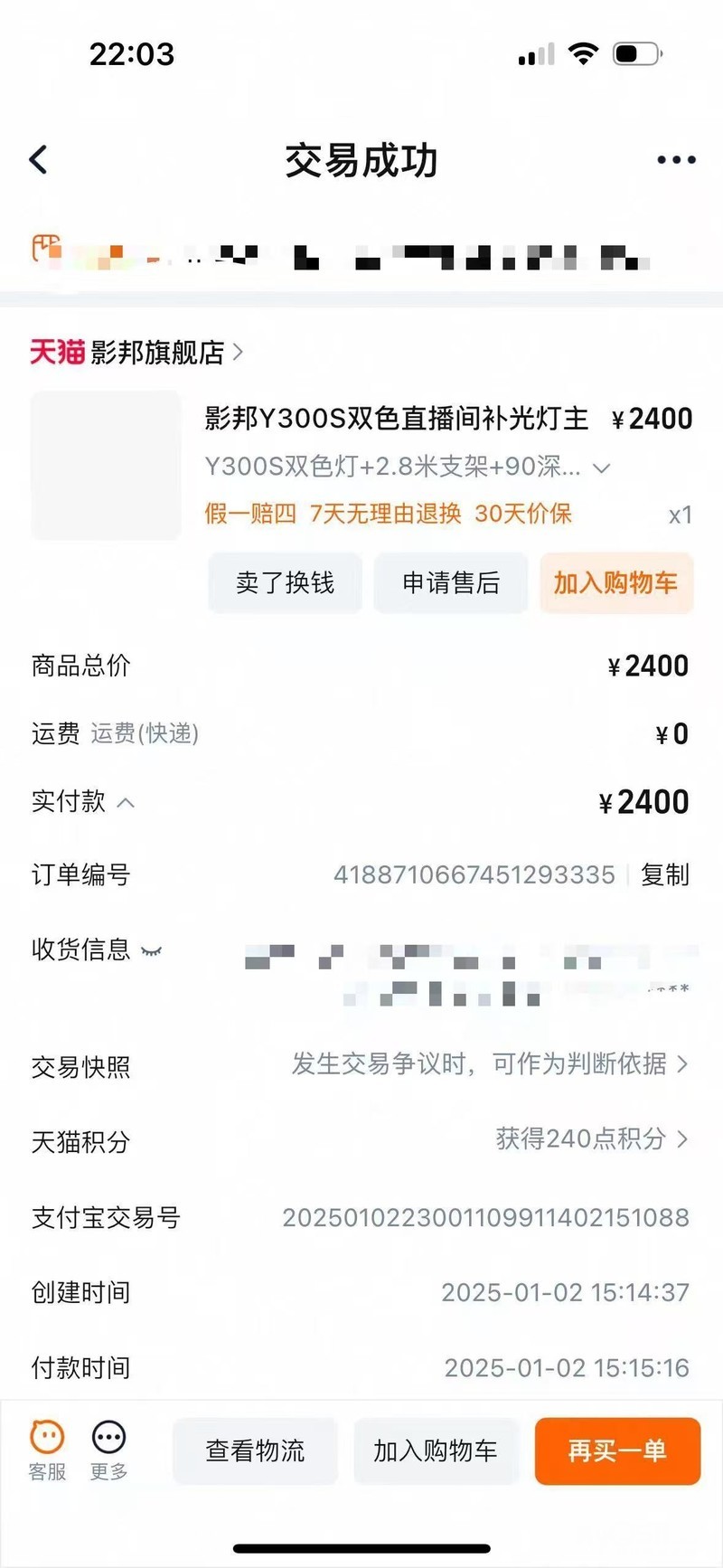Image resolution: width=723 pixels, height=1568 pixels.
Task: Open the three-dot overflow menu
Action: tap(675, 160)
